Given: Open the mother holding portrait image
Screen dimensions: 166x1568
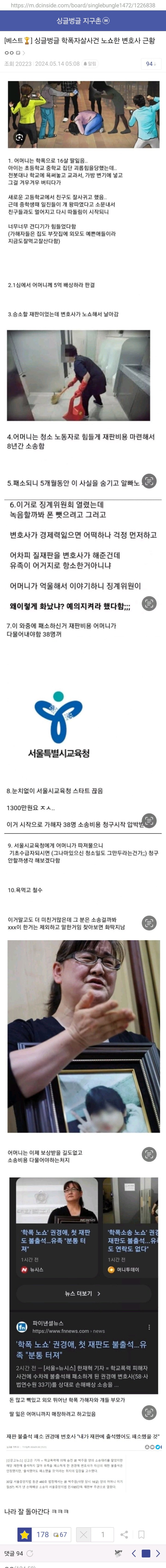Looking at the screenshot, I should pos(83,1035).
